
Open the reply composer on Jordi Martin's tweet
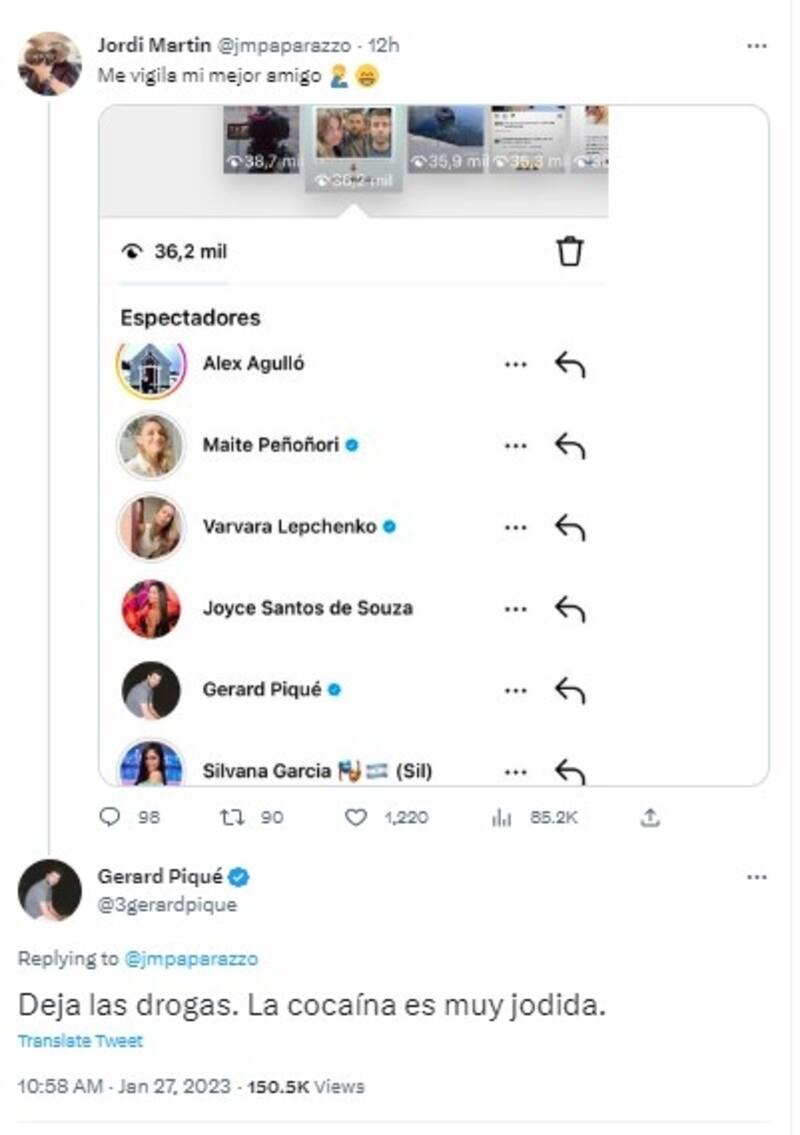click(108, 818)
